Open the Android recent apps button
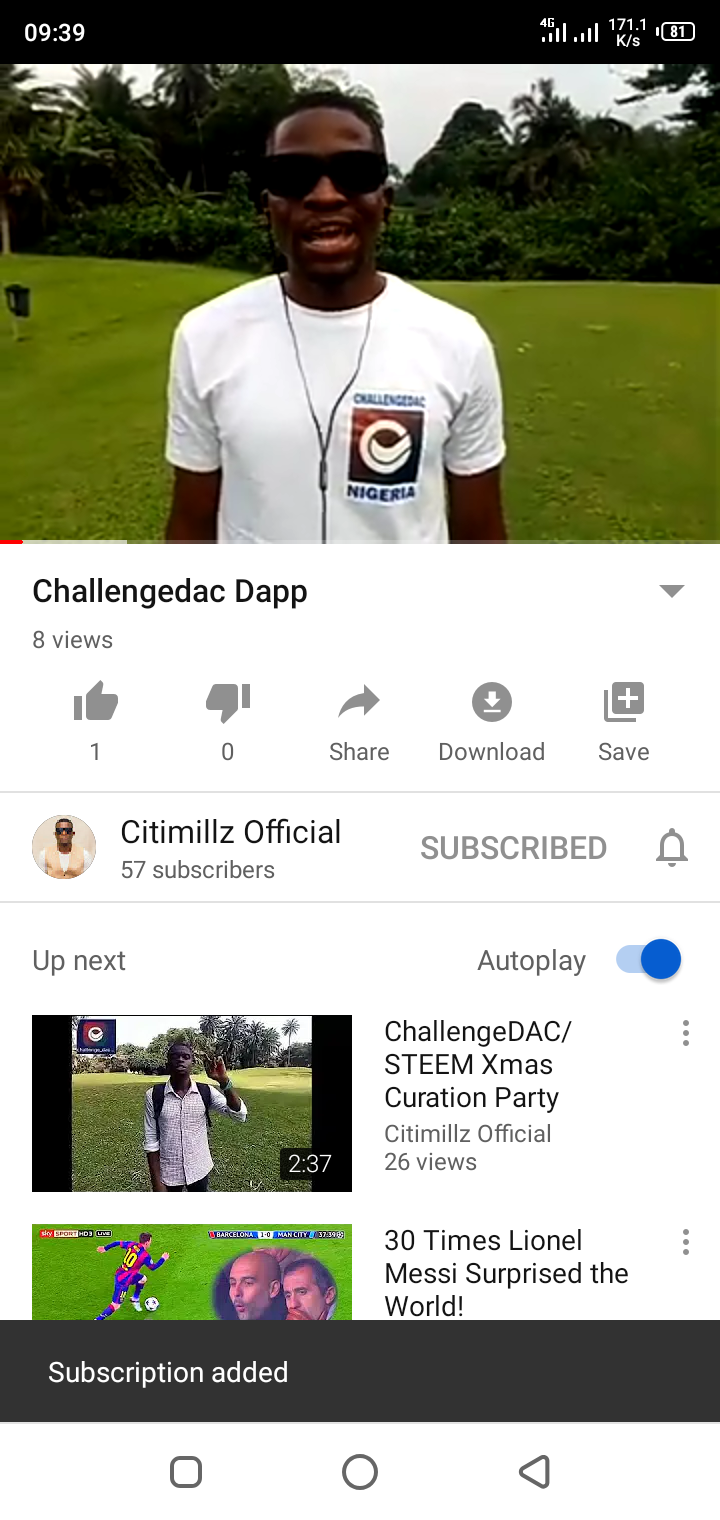The width and height of the screenshot is (720, 1520). [185, 1471]
